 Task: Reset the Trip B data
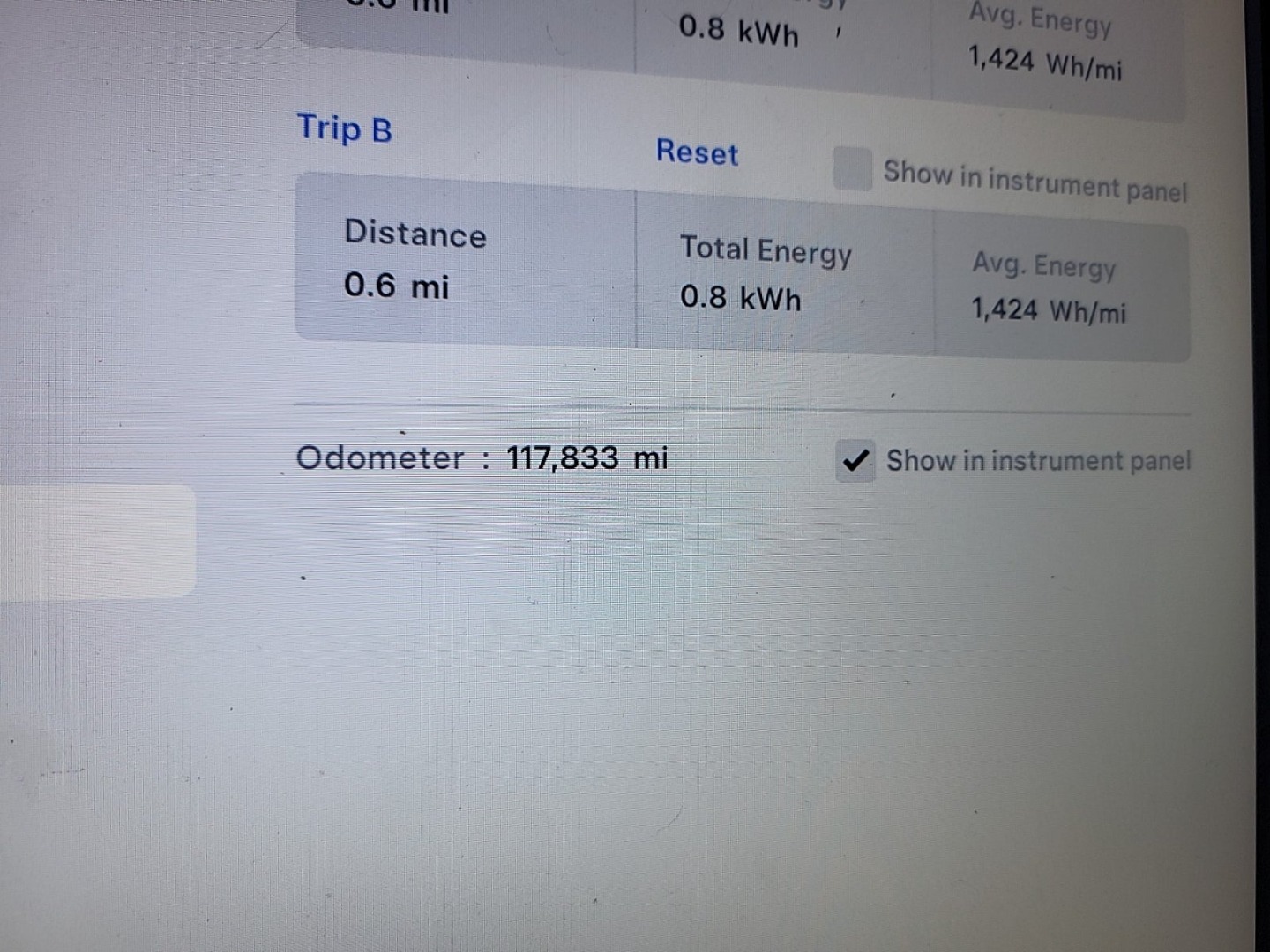pos(697,152)
